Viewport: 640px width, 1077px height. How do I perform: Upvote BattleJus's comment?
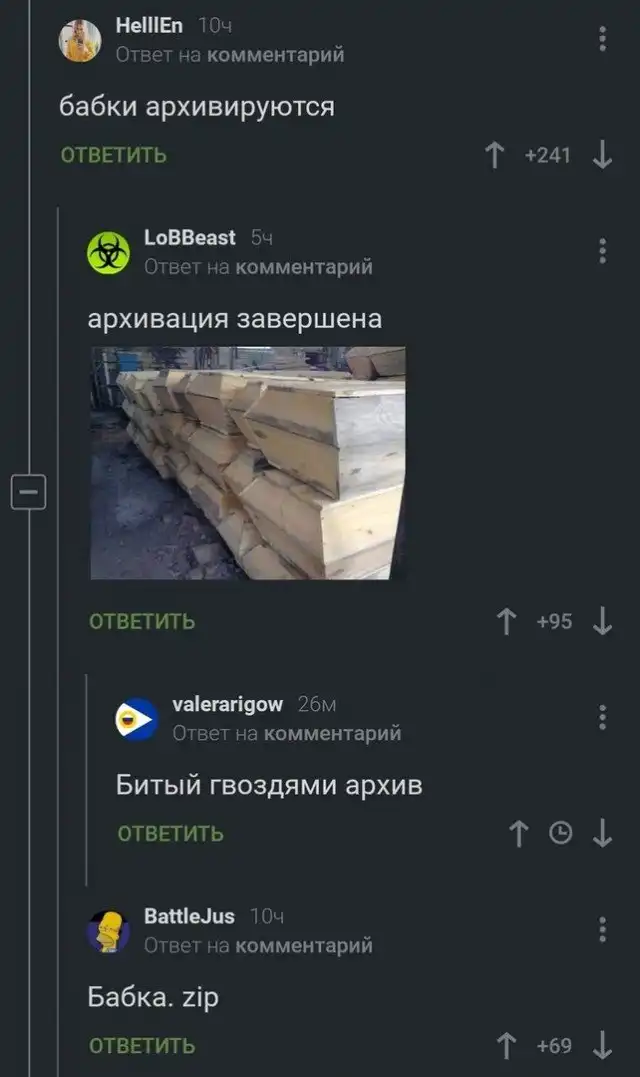tap(508, 1046)
